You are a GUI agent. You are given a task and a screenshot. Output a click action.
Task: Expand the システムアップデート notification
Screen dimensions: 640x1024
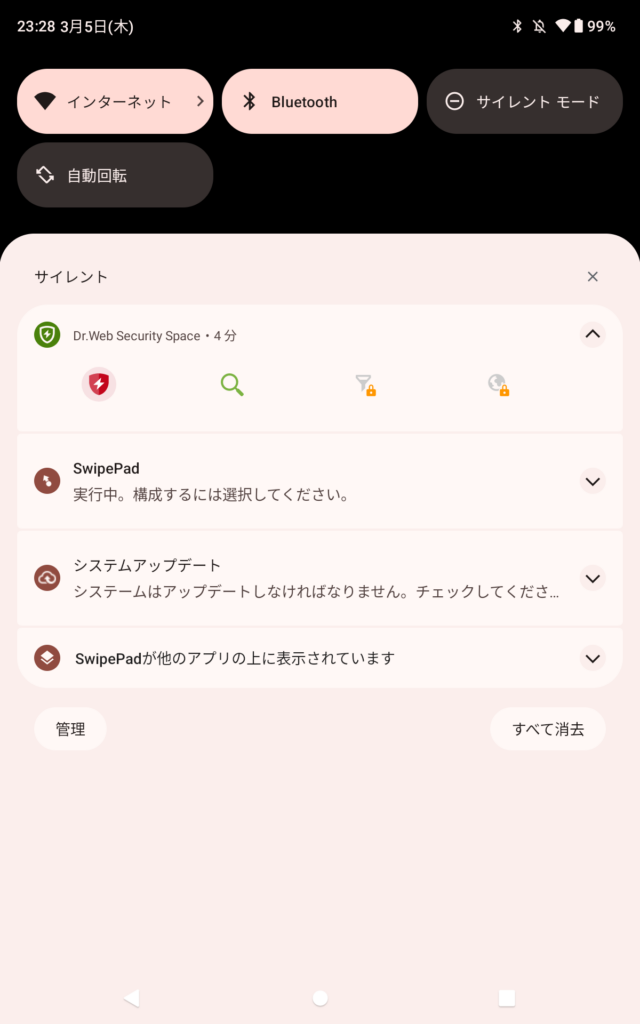(592, 578)
